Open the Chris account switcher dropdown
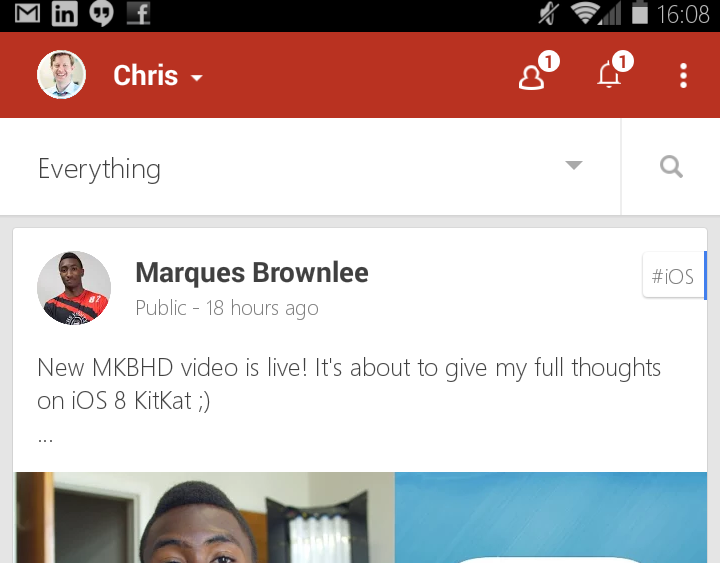 (158, 76)
